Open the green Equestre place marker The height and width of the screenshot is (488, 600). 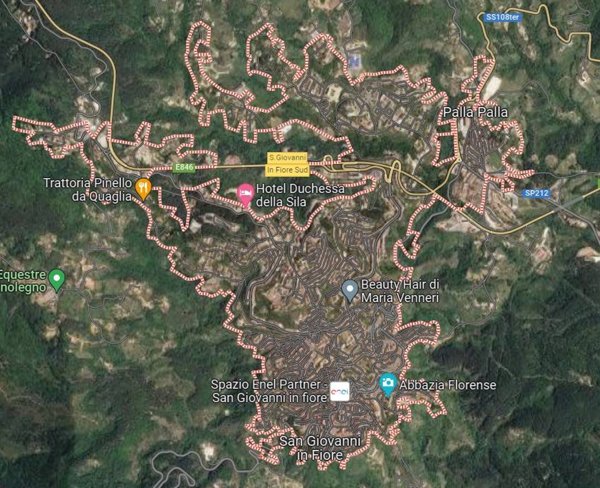coord(57,279)
